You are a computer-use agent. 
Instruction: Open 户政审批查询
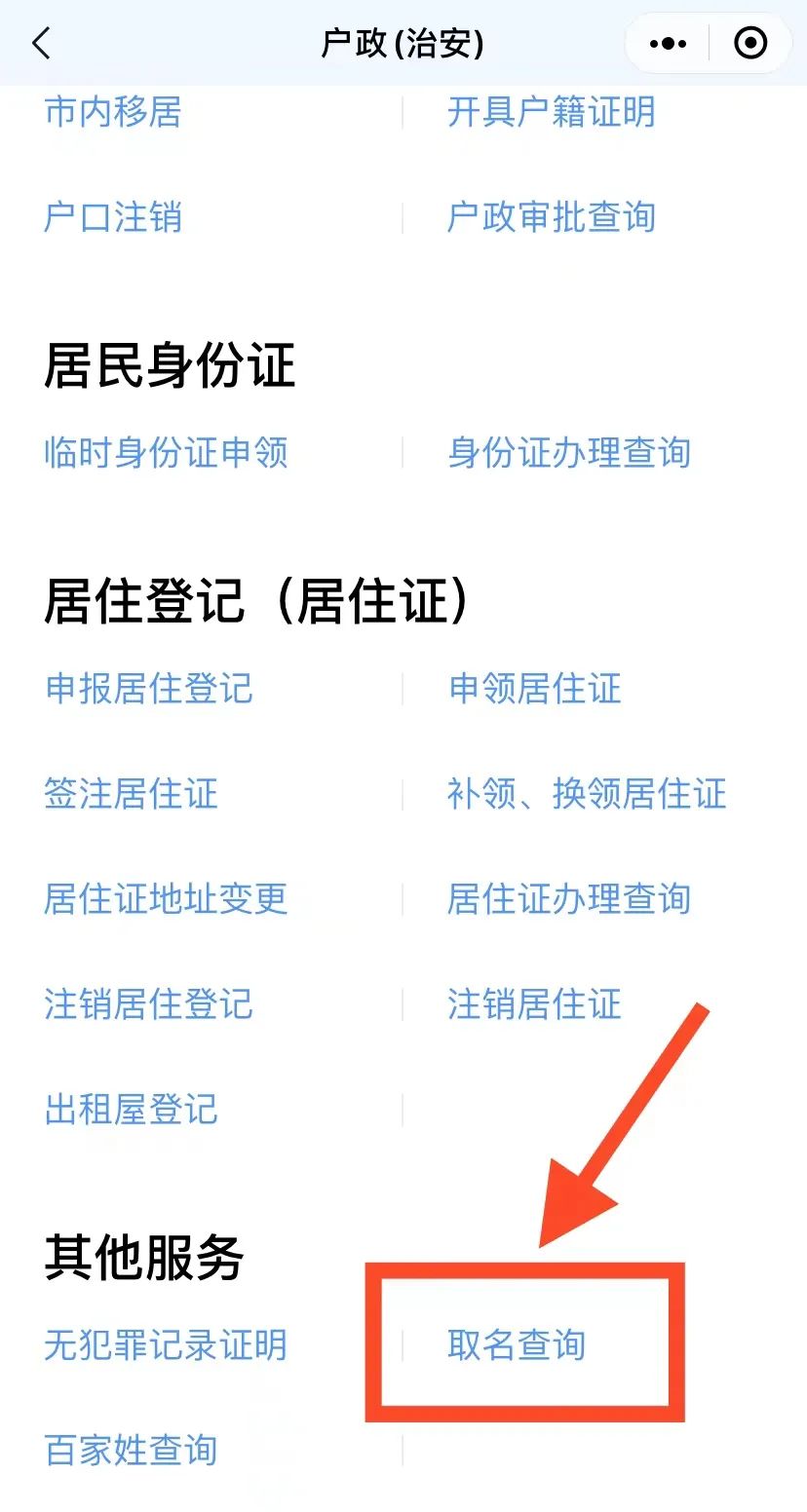(x=551, y=216)
